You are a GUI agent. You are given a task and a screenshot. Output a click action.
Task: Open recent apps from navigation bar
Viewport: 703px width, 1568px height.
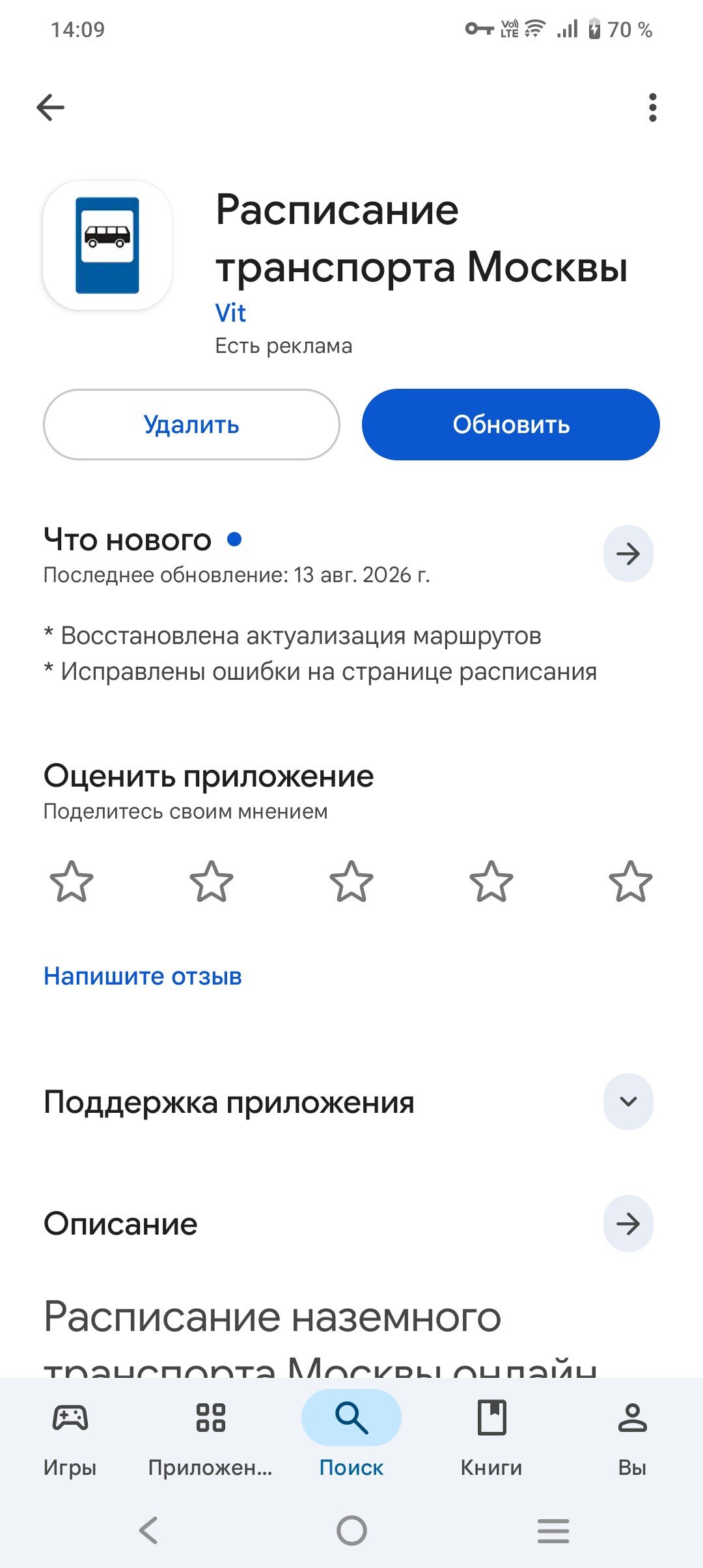[x=553, y=1530]
